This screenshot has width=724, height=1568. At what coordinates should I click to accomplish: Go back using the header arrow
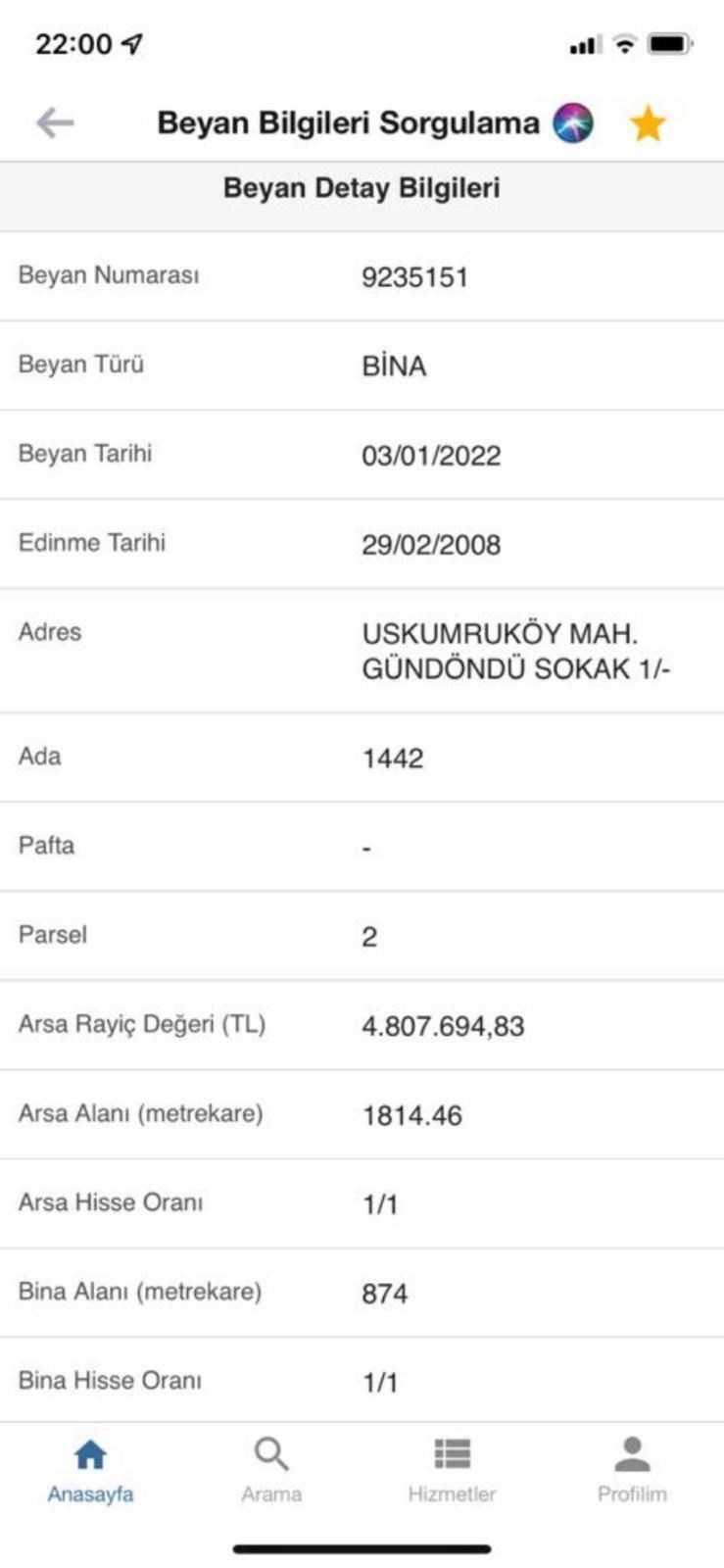[x=55, y=122]
